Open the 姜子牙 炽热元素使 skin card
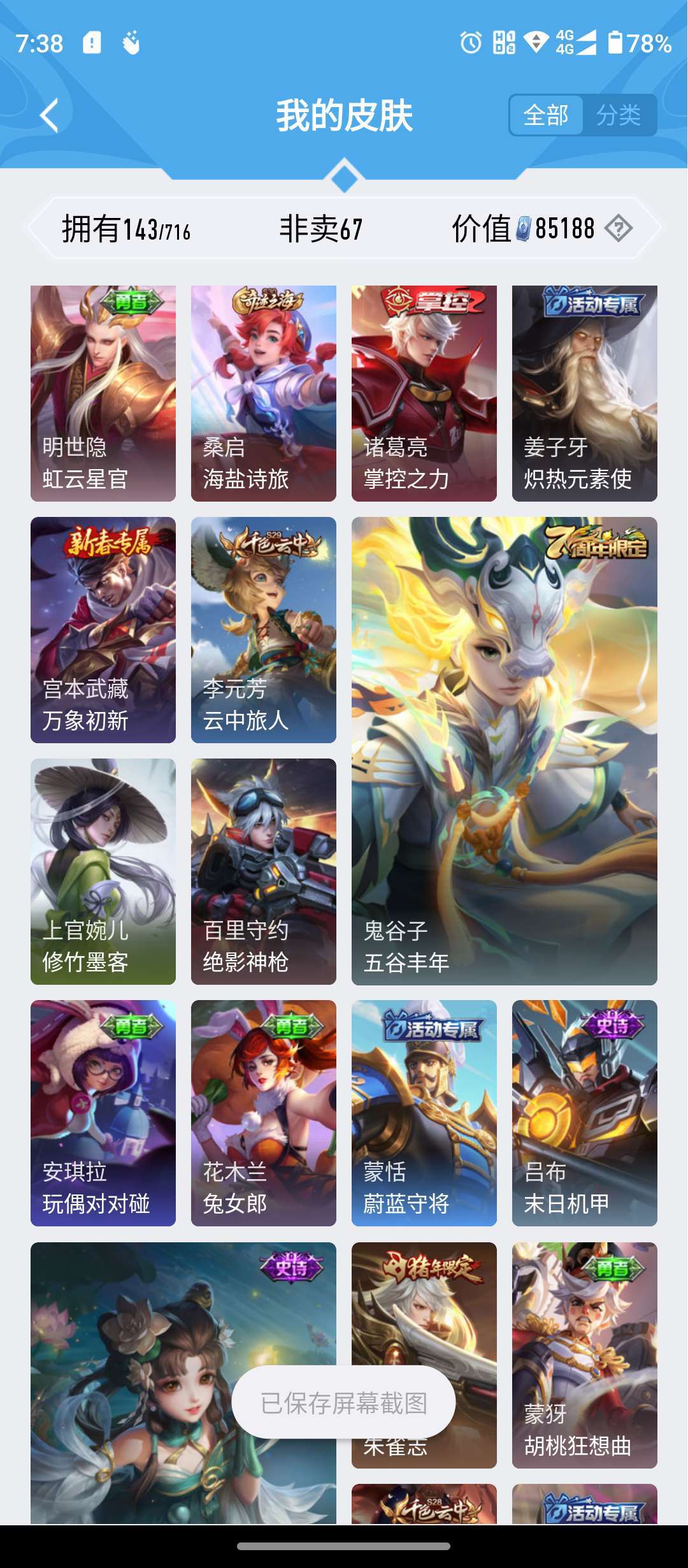 (585, 393)
